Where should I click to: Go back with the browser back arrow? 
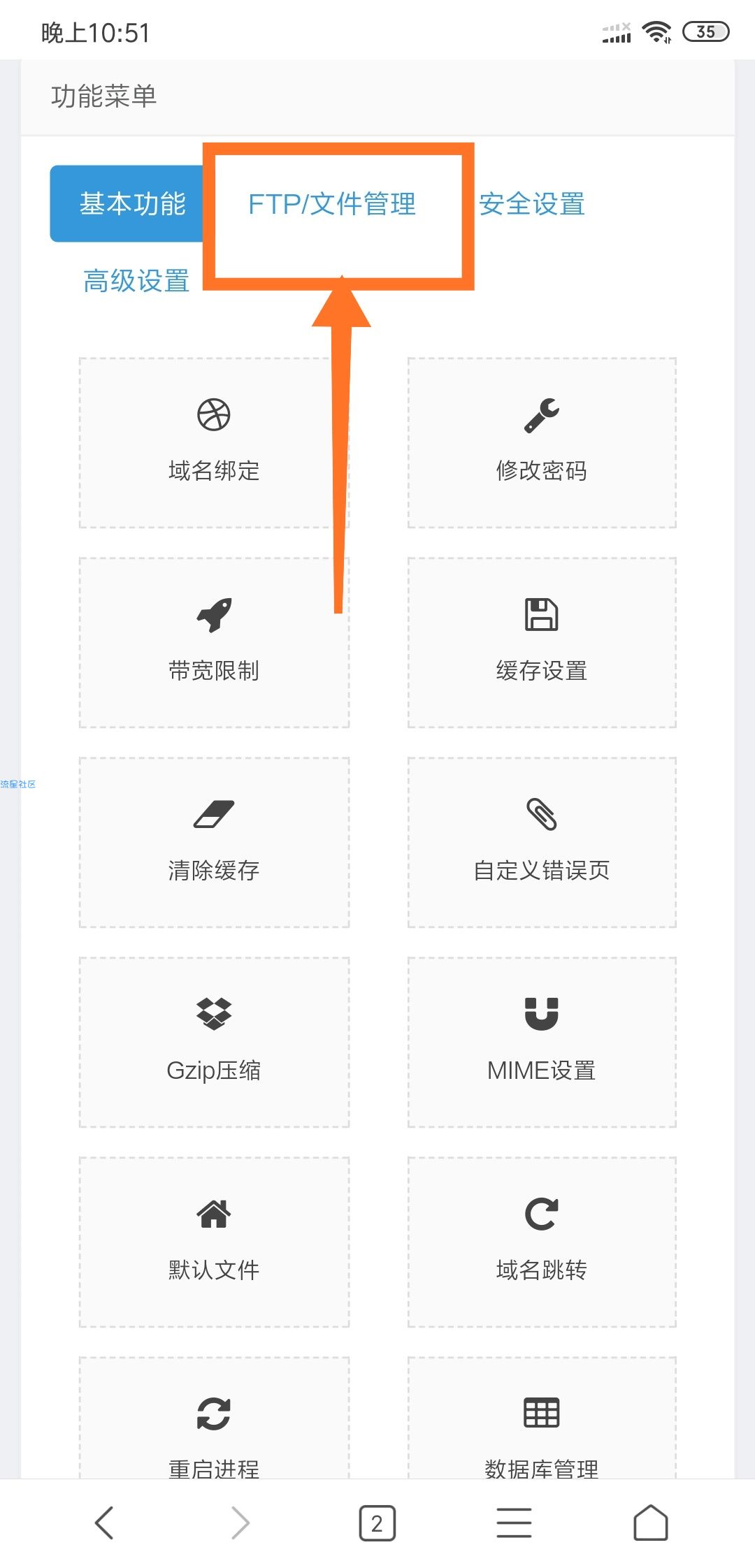pos(104,1523)
